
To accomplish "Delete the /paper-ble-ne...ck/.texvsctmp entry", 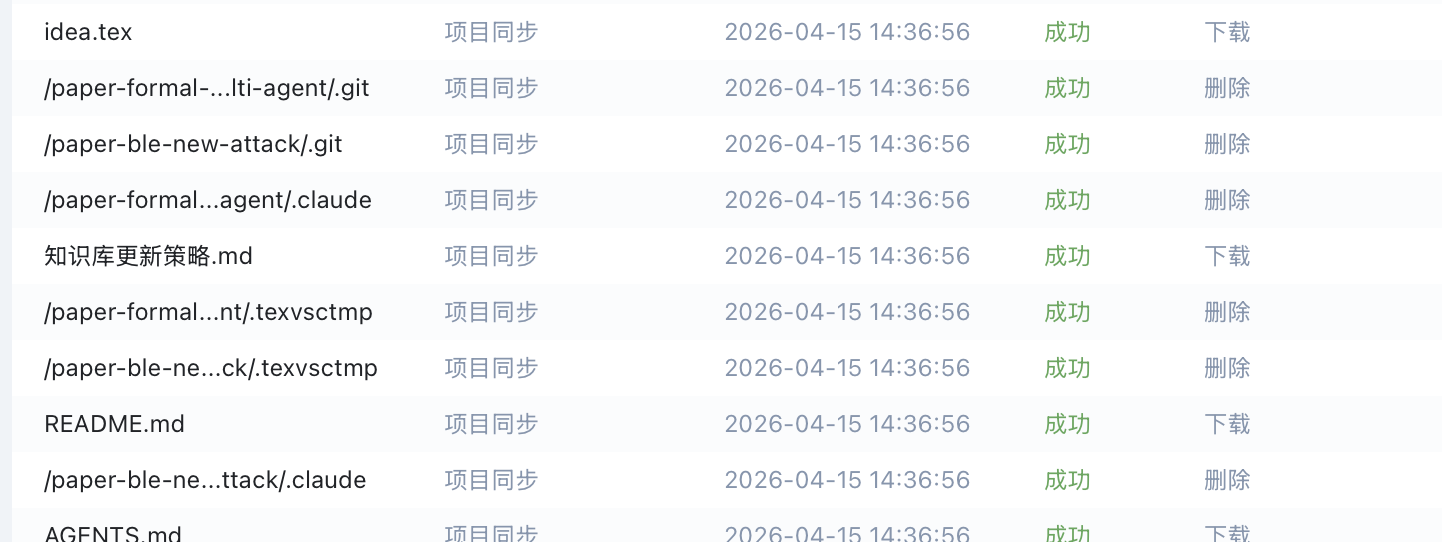I will tap(1227, 368).
